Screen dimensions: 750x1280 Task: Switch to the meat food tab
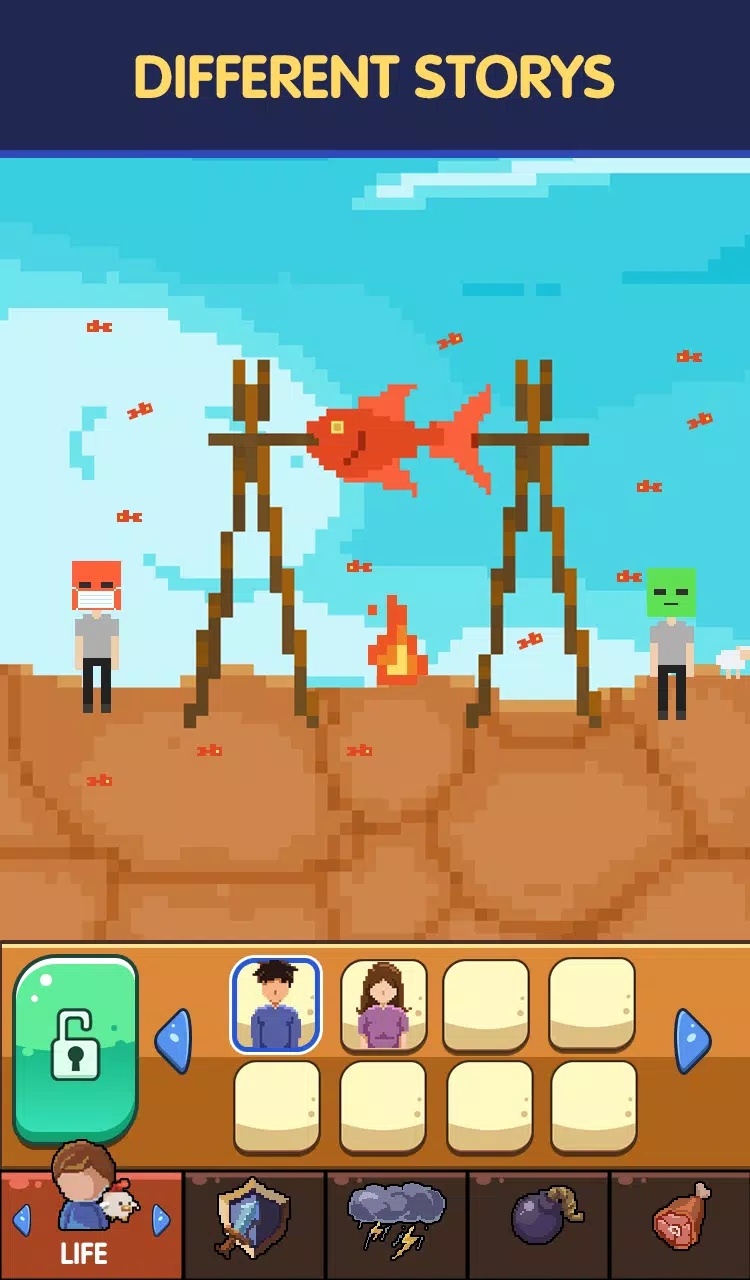pos(681,1222)
